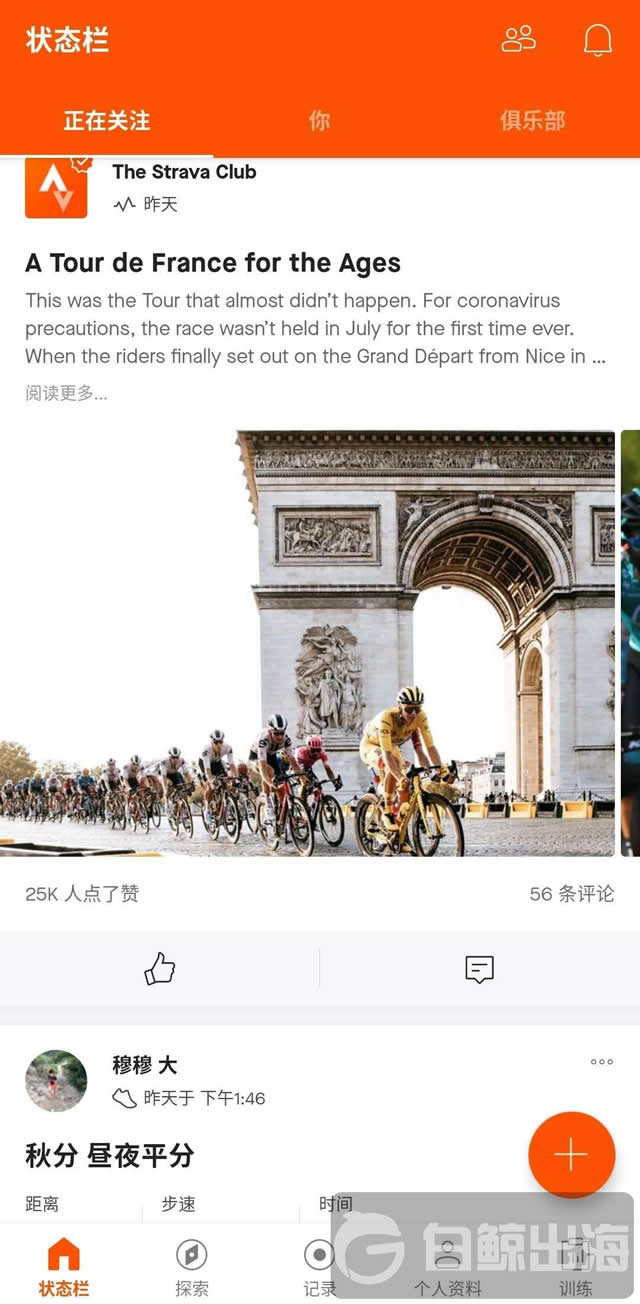The height and width of the screenshot is (1304, 640).
Task: Open the 秋分 昼夜平分 activity
Action: pyautogui.click(x=110, y=1156)
